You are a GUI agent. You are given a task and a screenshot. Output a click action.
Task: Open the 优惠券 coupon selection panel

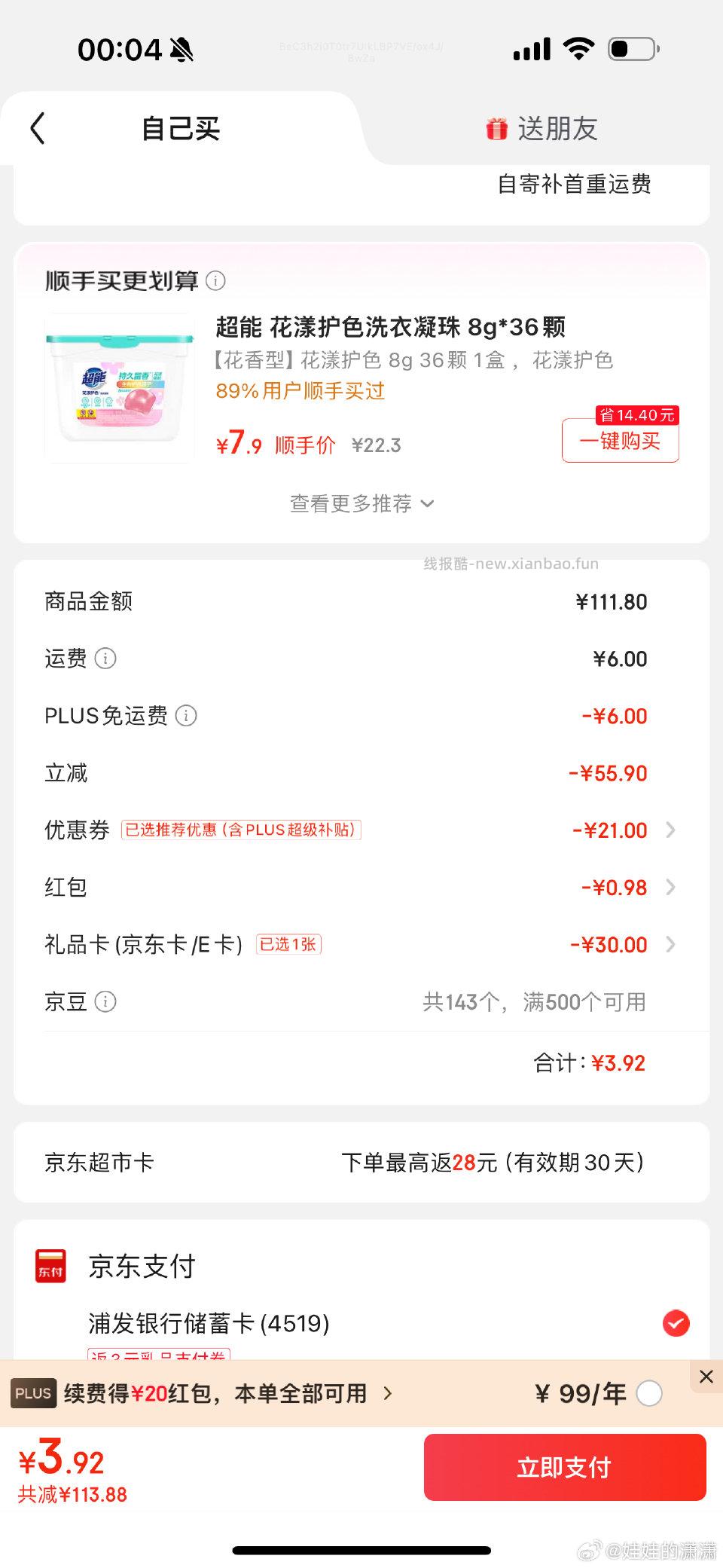pos(670,830)
